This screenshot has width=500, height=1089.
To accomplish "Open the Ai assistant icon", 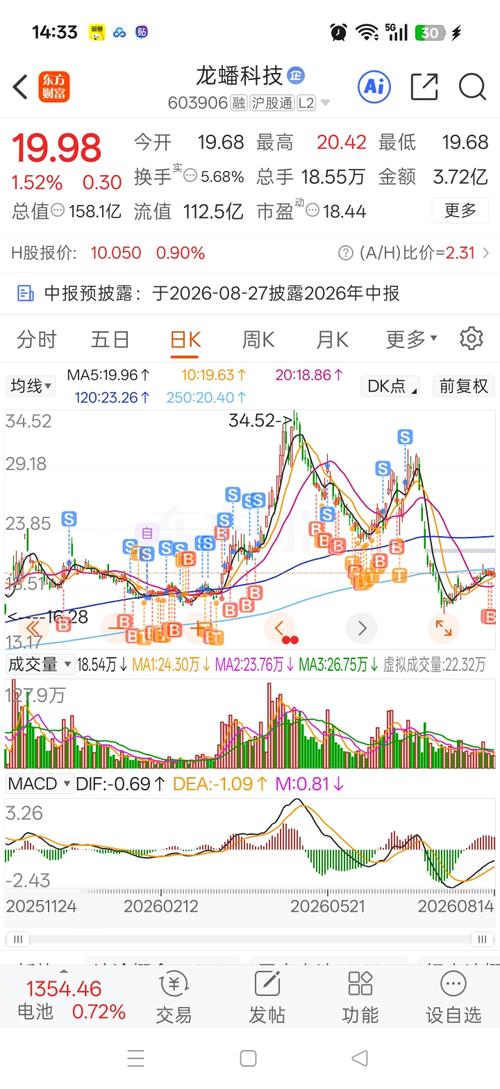I will pyautogui.click(x=374, y=87).
